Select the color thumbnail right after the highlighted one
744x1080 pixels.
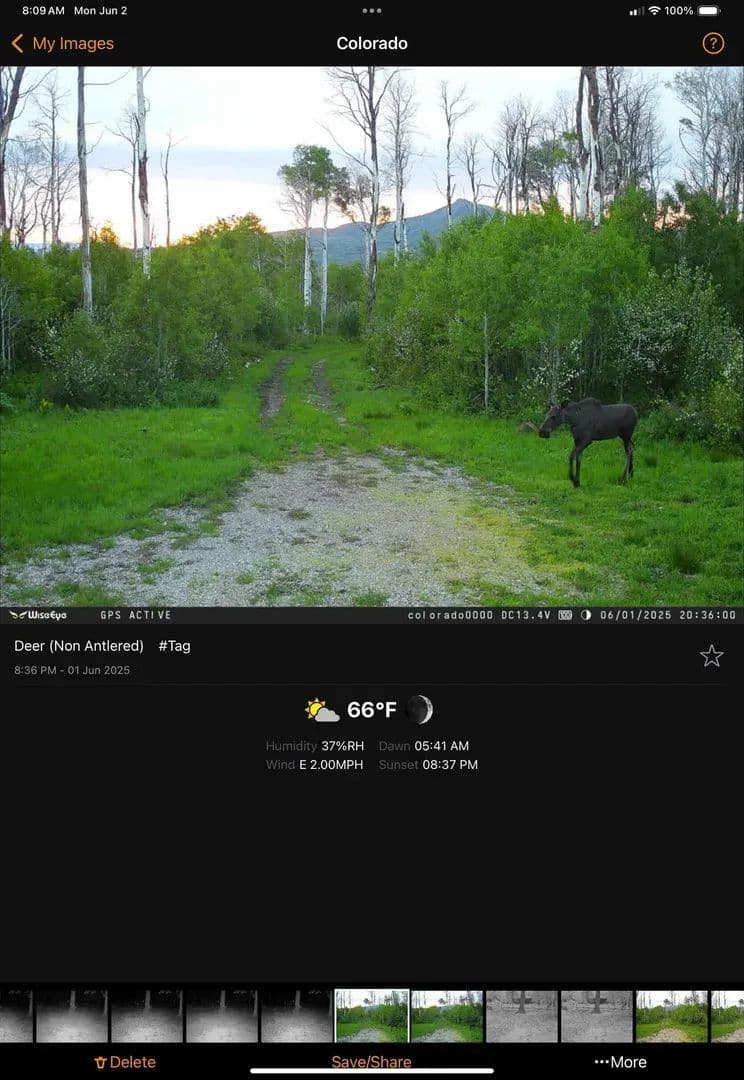447,1016
